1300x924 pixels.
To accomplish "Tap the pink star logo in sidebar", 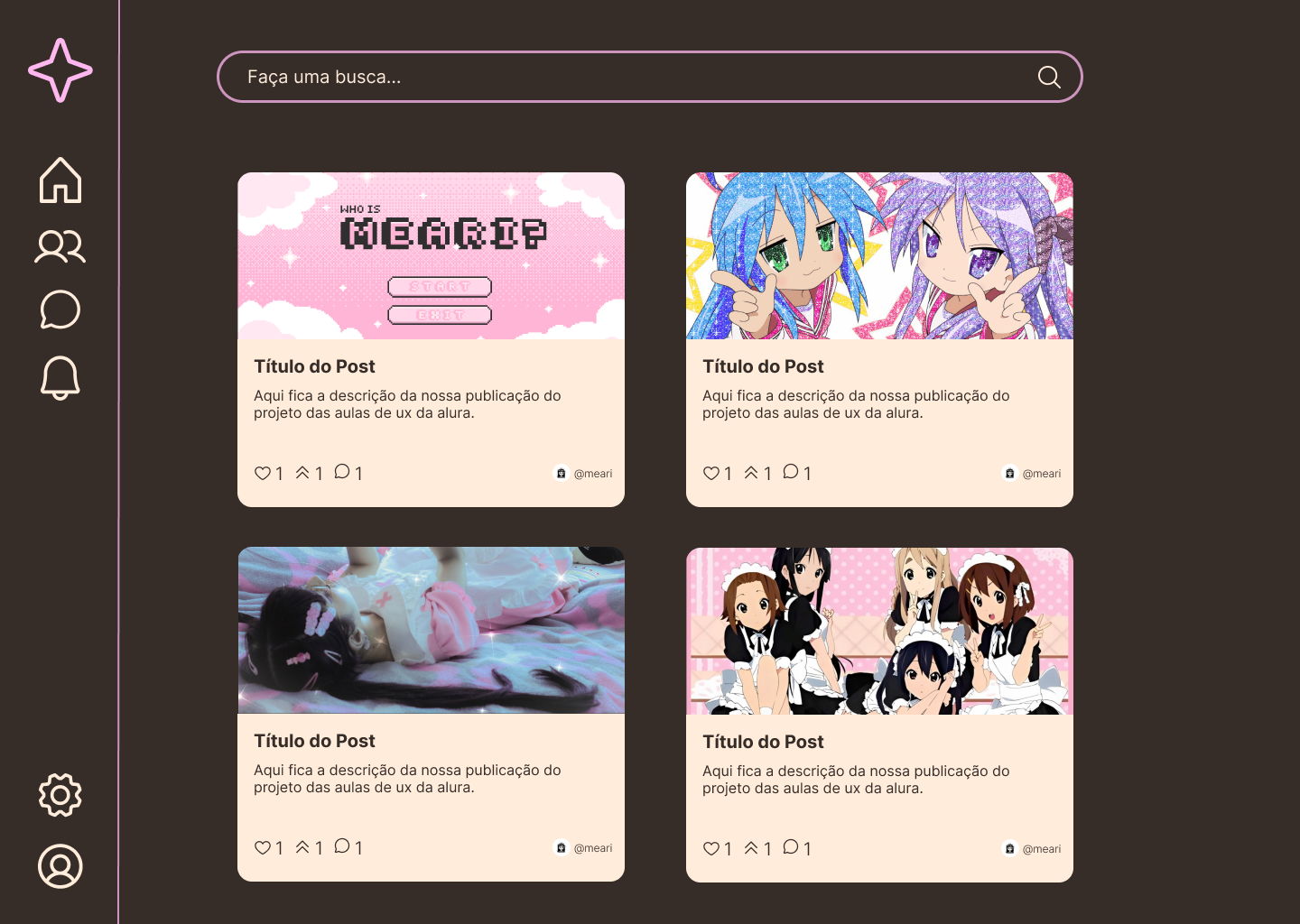I will [60, 70].
